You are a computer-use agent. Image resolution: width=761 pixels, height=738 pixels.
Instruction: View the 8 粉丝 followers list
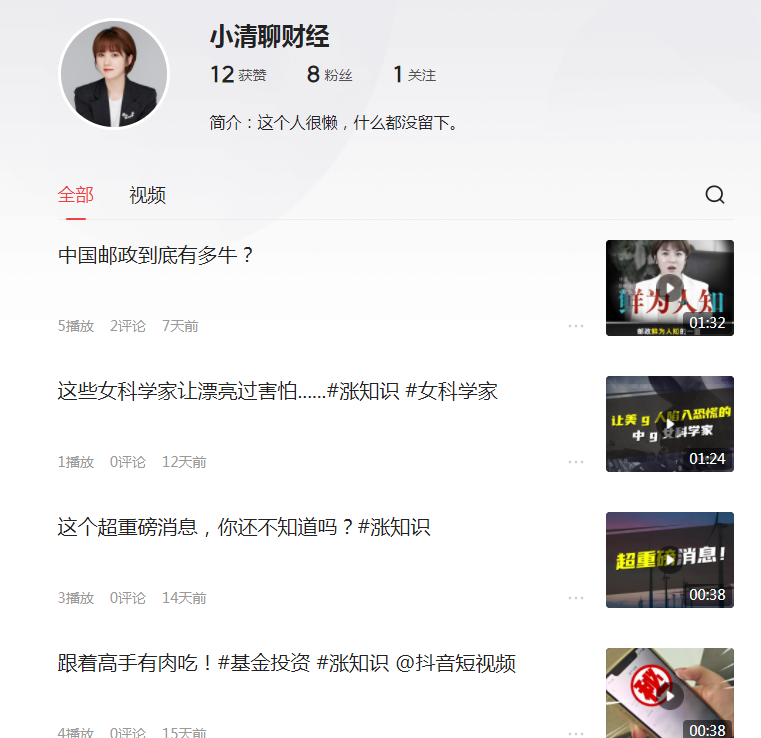pyautogui.click(x=329, y=75)
